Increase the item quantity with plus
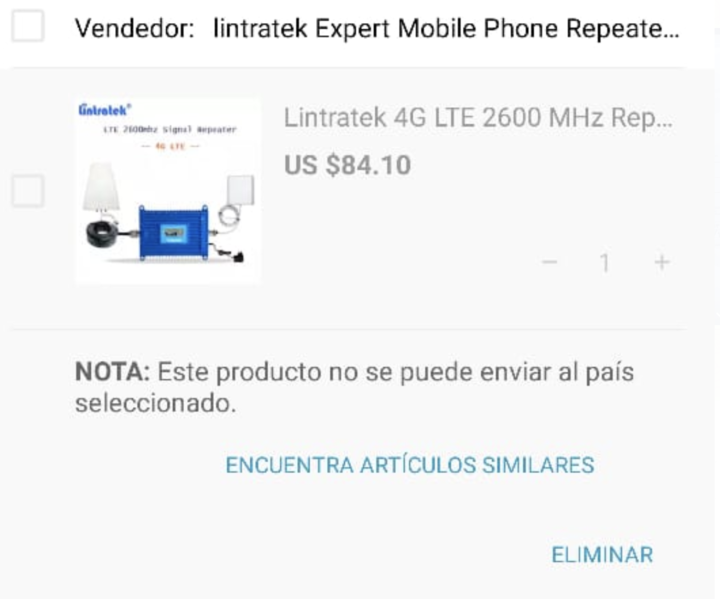This screenshot has height=599, width=720. 661,262
